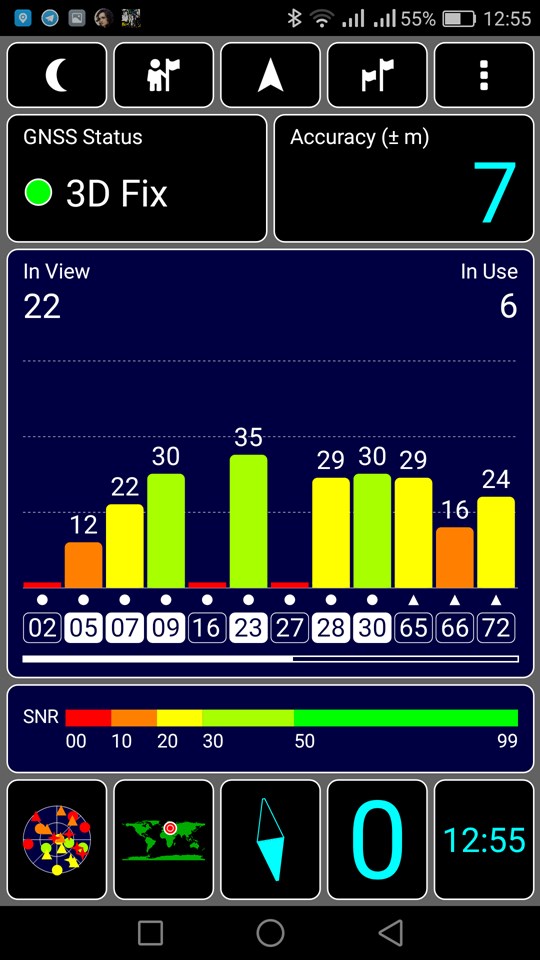This screenshot has height=960, width=540.
Task: Go back with the system back button
Action: point(390,933)
